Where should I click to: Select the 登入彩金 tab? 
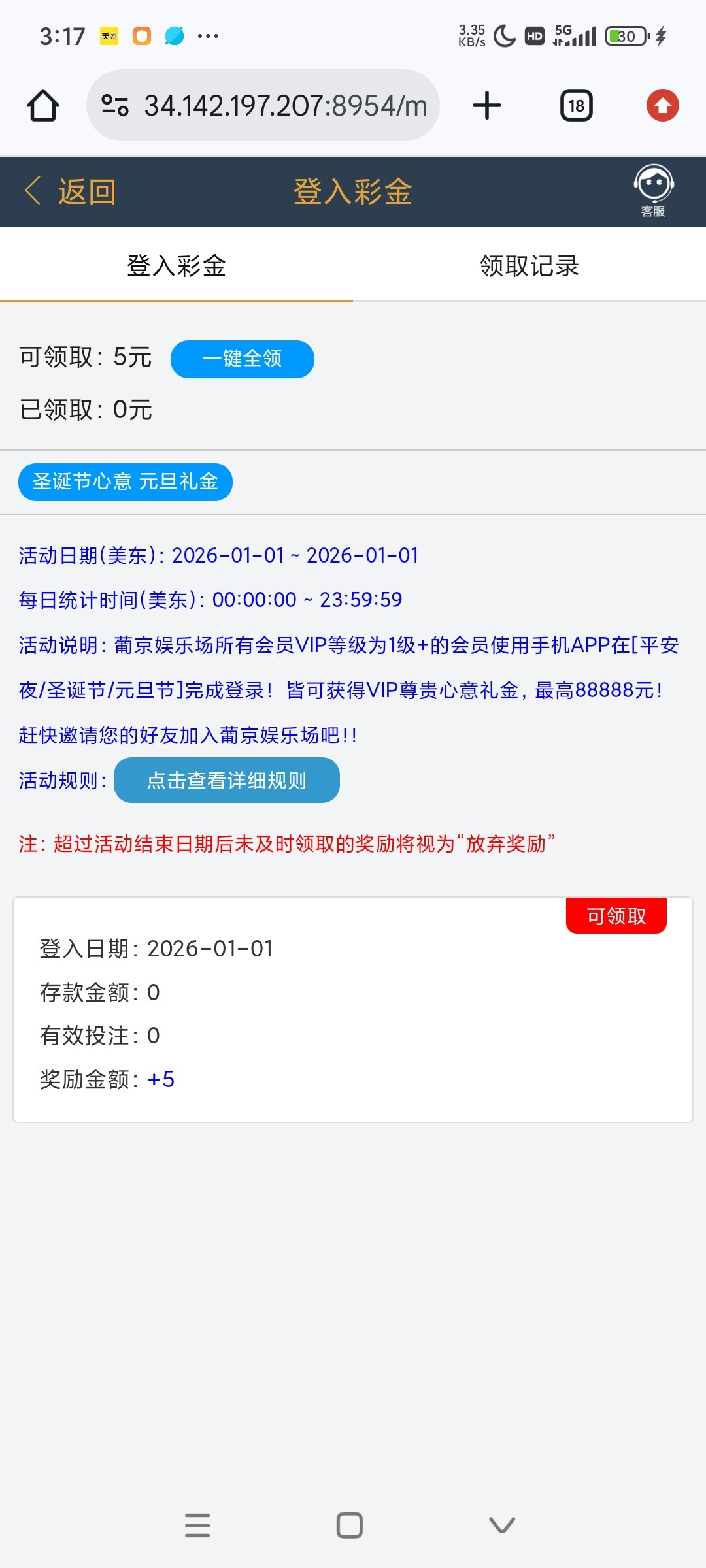coord(176,266)
